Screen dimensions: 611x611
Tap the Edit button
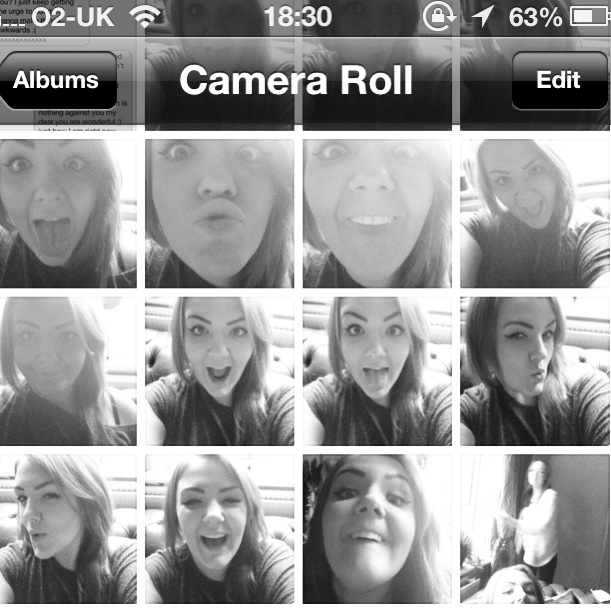tap(557, 81)
